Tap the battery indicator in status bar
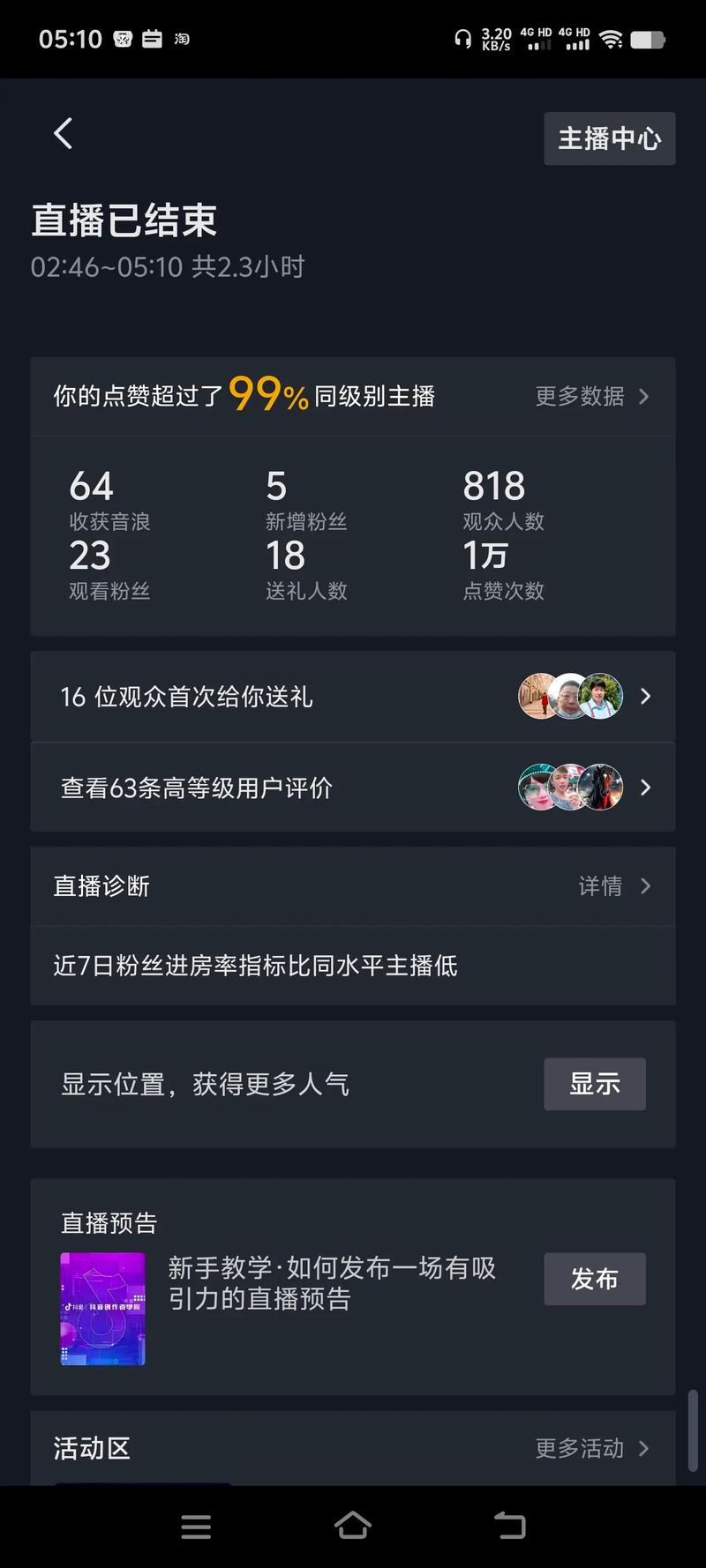Viewport: 706px width, 1568px height. click(x=650, y=39)
